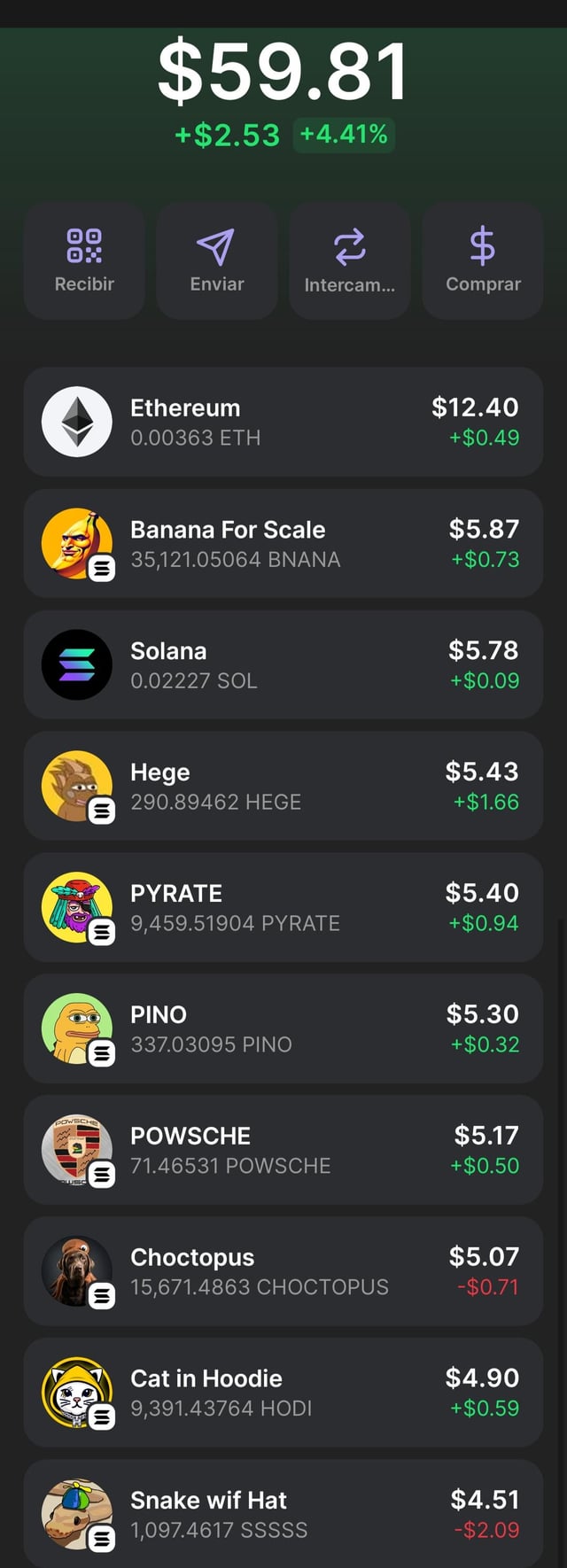This screenshot has width=567, height=1568.
Task: Tap the Recibir button
Action: tap(84, 260)
